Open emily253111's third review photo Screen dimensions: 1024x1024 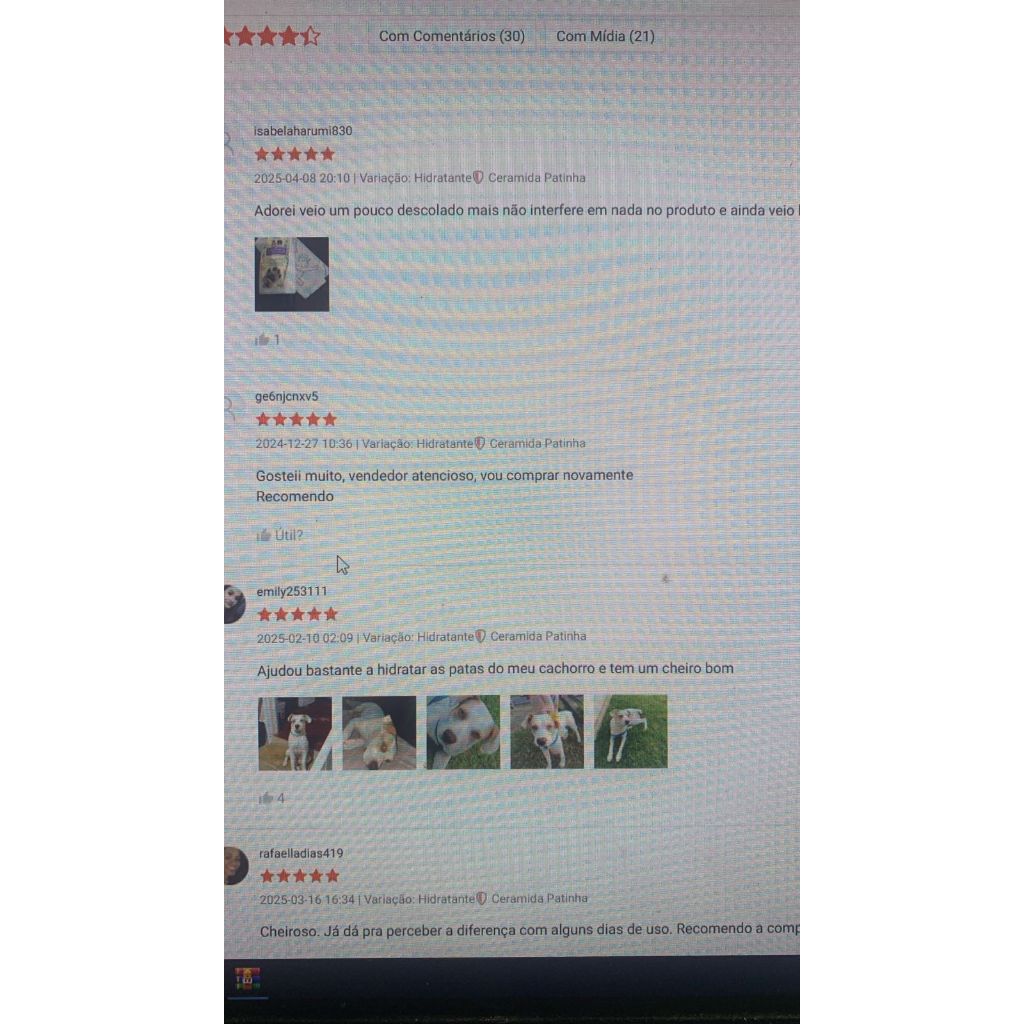(463, 732)
